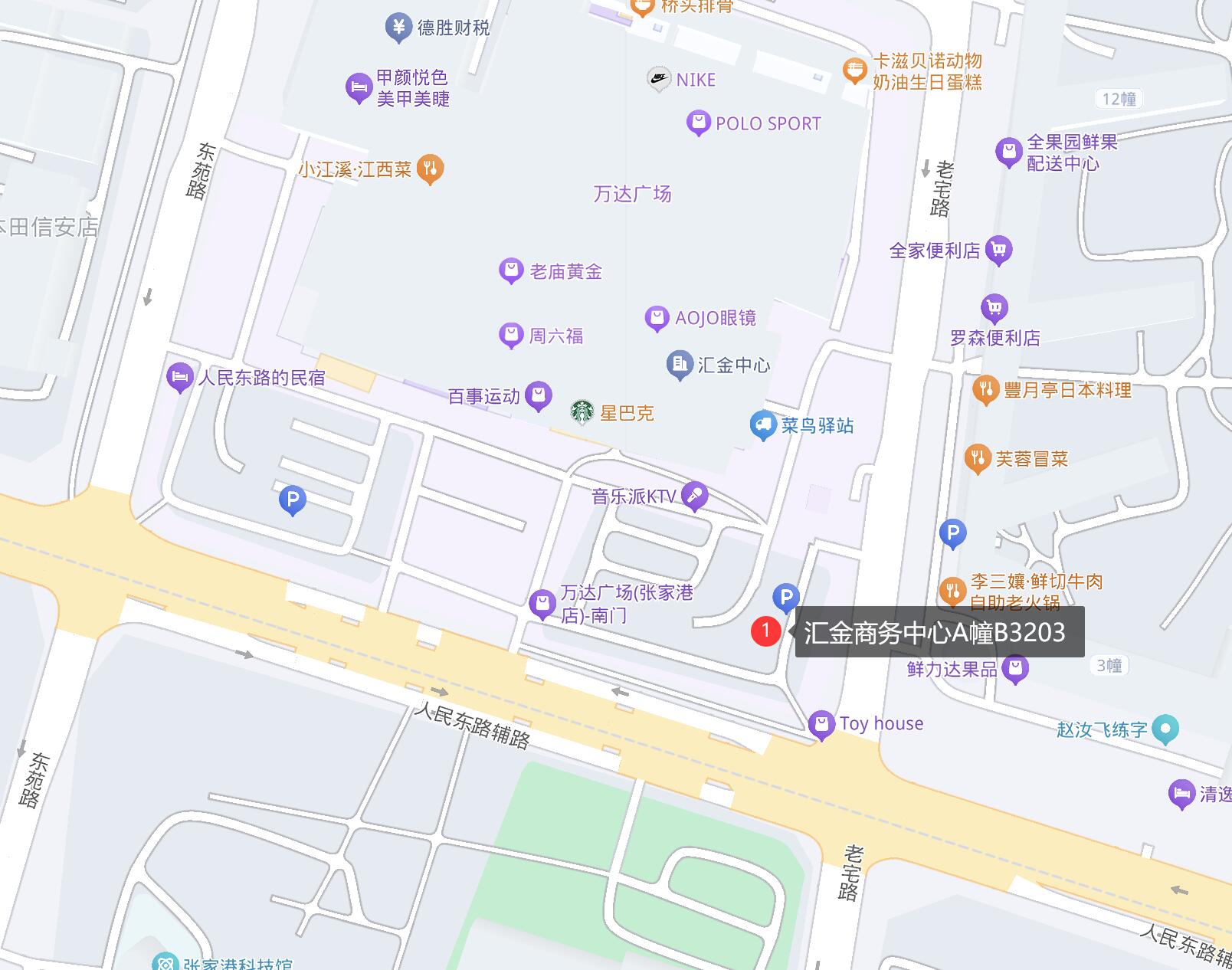Viewport: 1232px width, 970px height.
Task: Tap the red marker numbered 1
Action: coord(765,631)
